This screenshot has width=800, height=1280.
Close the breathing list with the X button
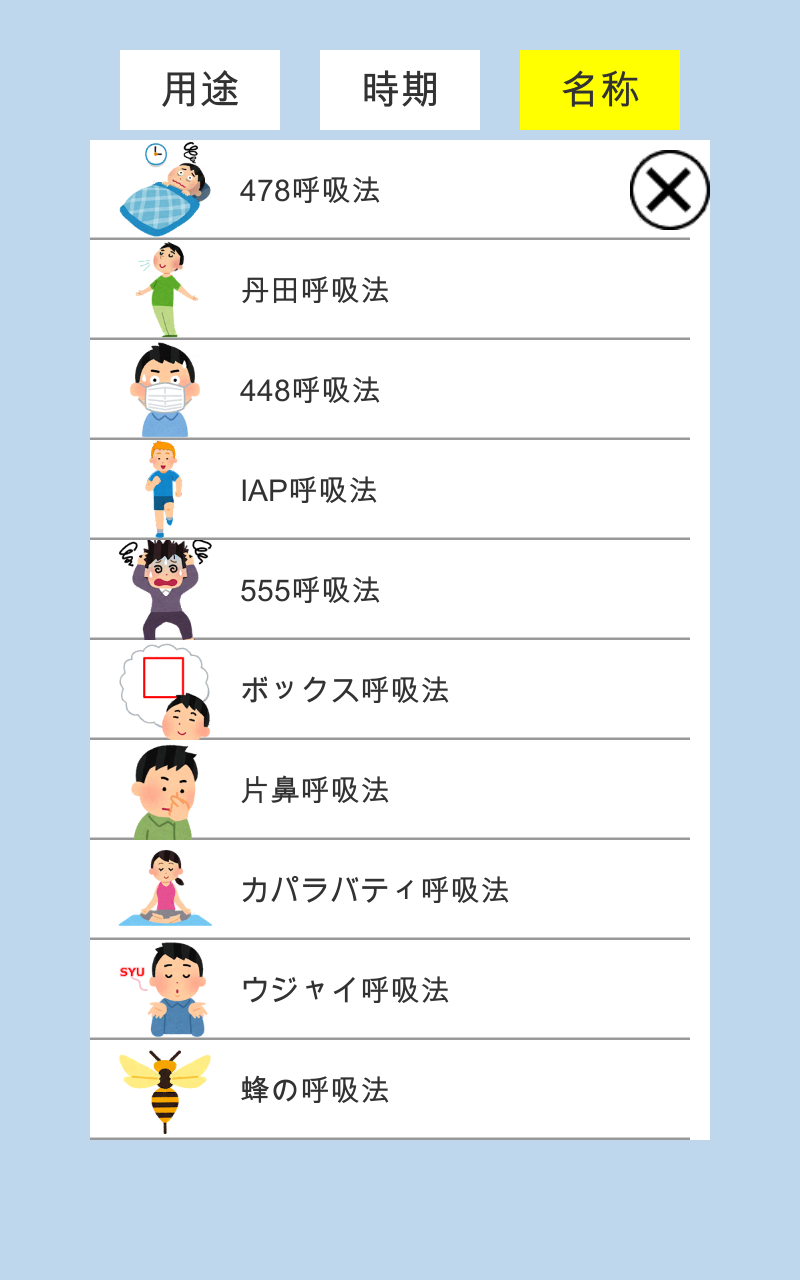(x=668, y=189)
